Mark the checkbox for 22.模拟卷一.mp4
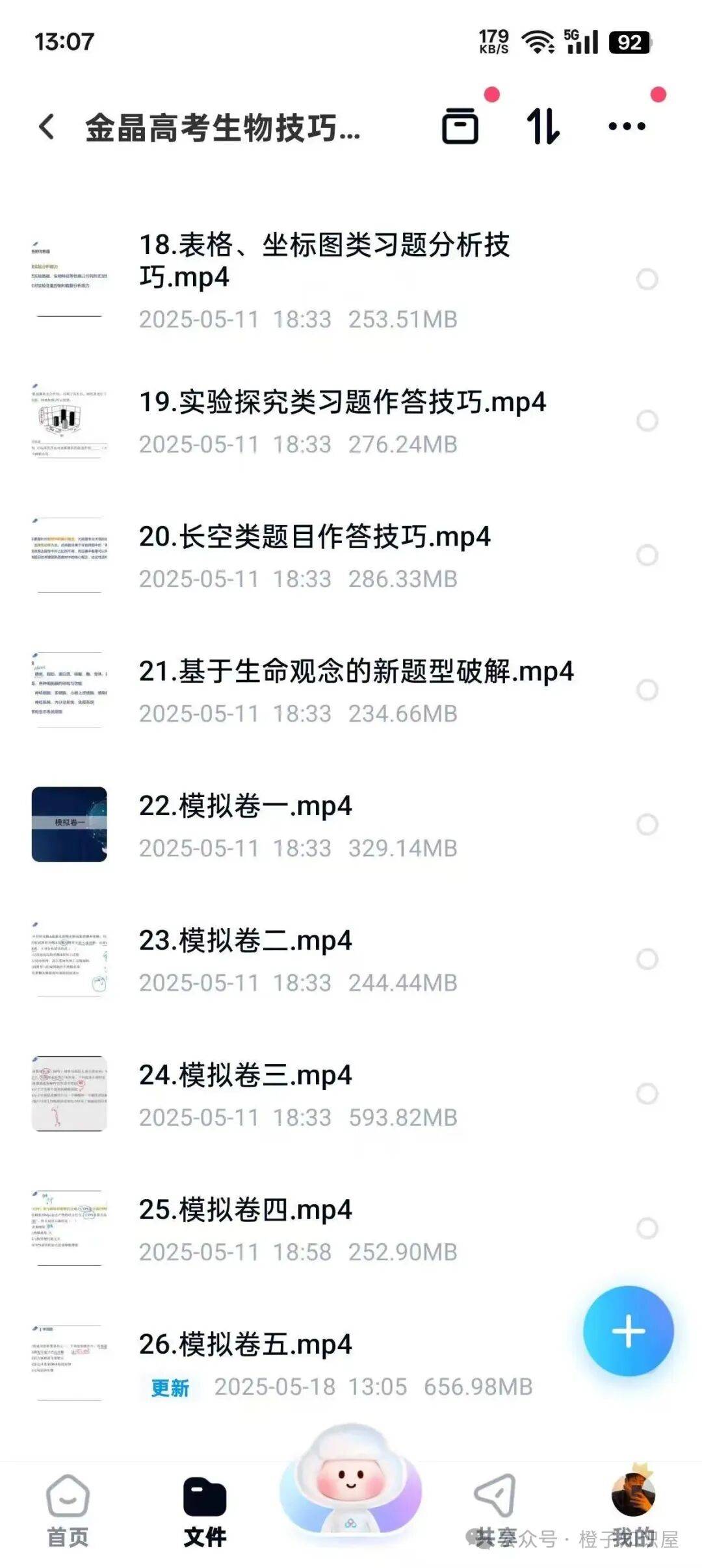This screenshot has width=702, height=1568. tap(647, 825)
